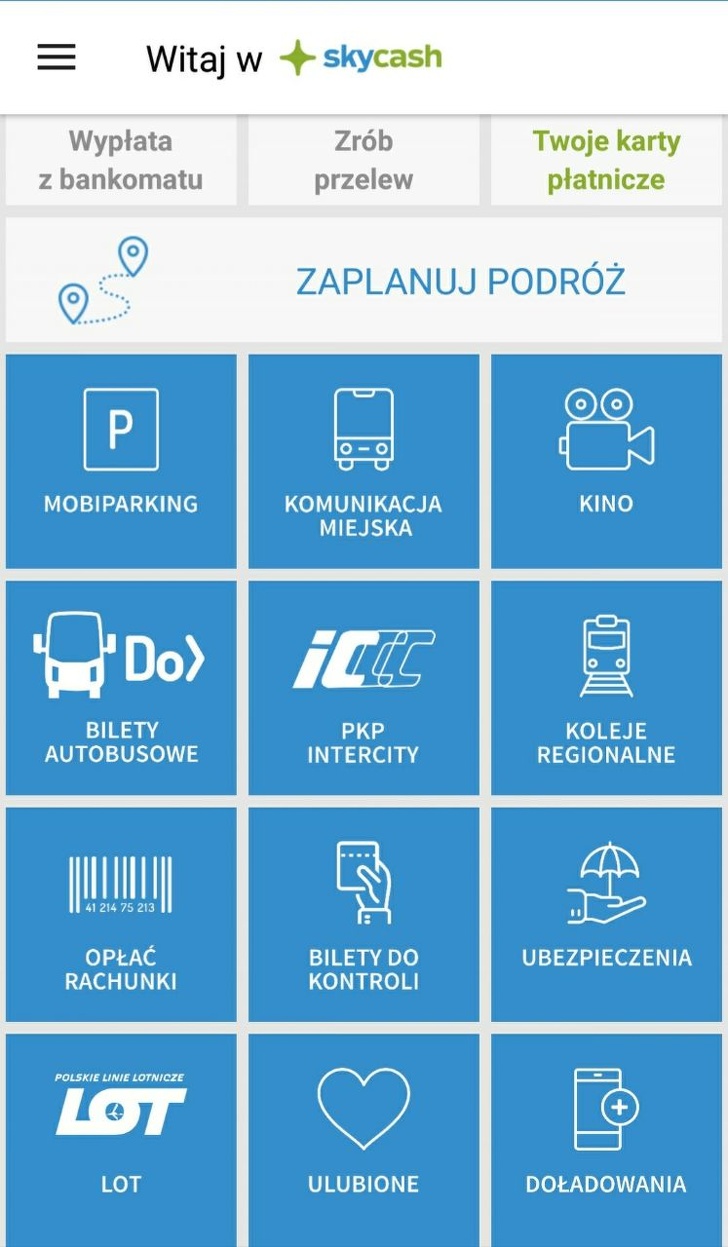The height and width of the screenshot is (1247, 728).
Task: Open Twoje karty płatnicze
Action: click(606, 161)
